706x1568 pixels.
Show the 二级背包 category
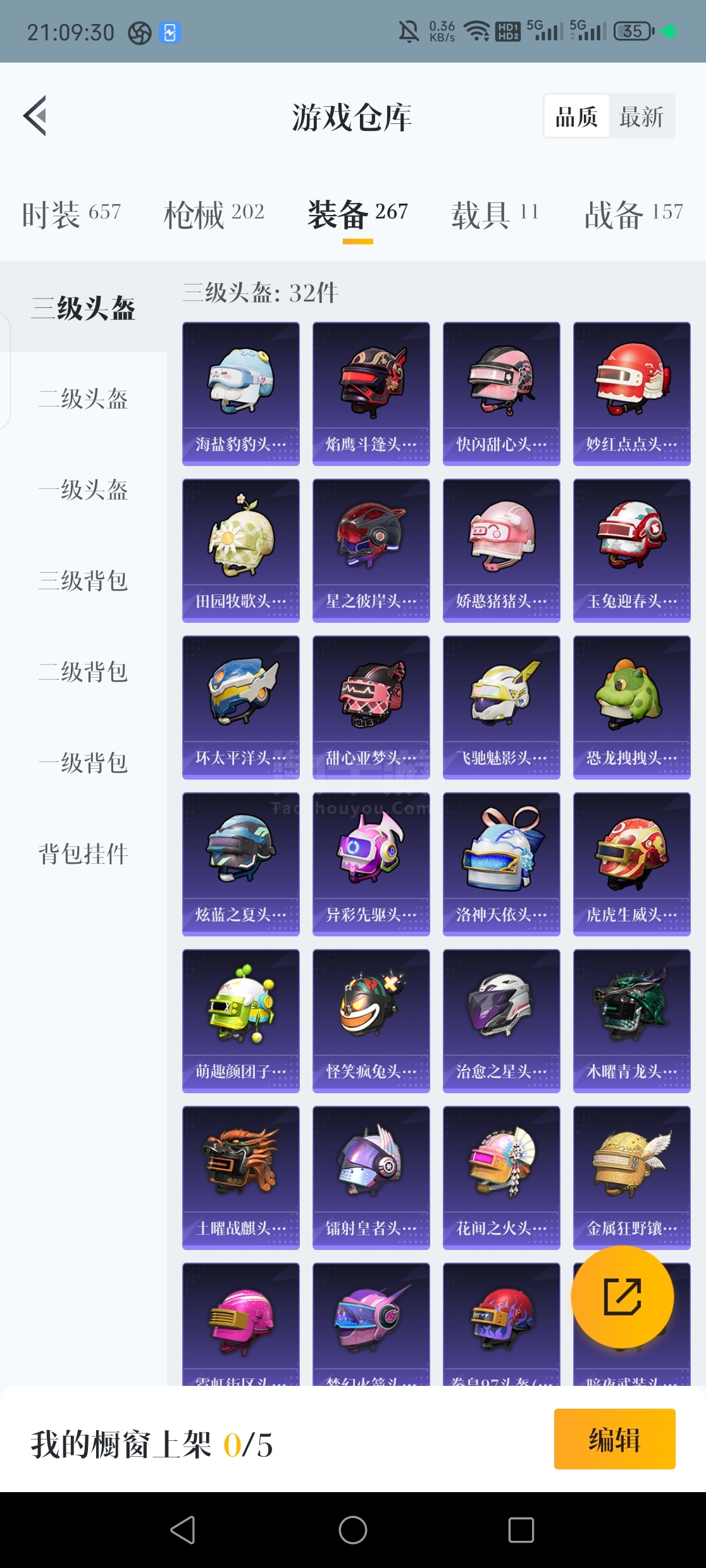tap(84, 672)
